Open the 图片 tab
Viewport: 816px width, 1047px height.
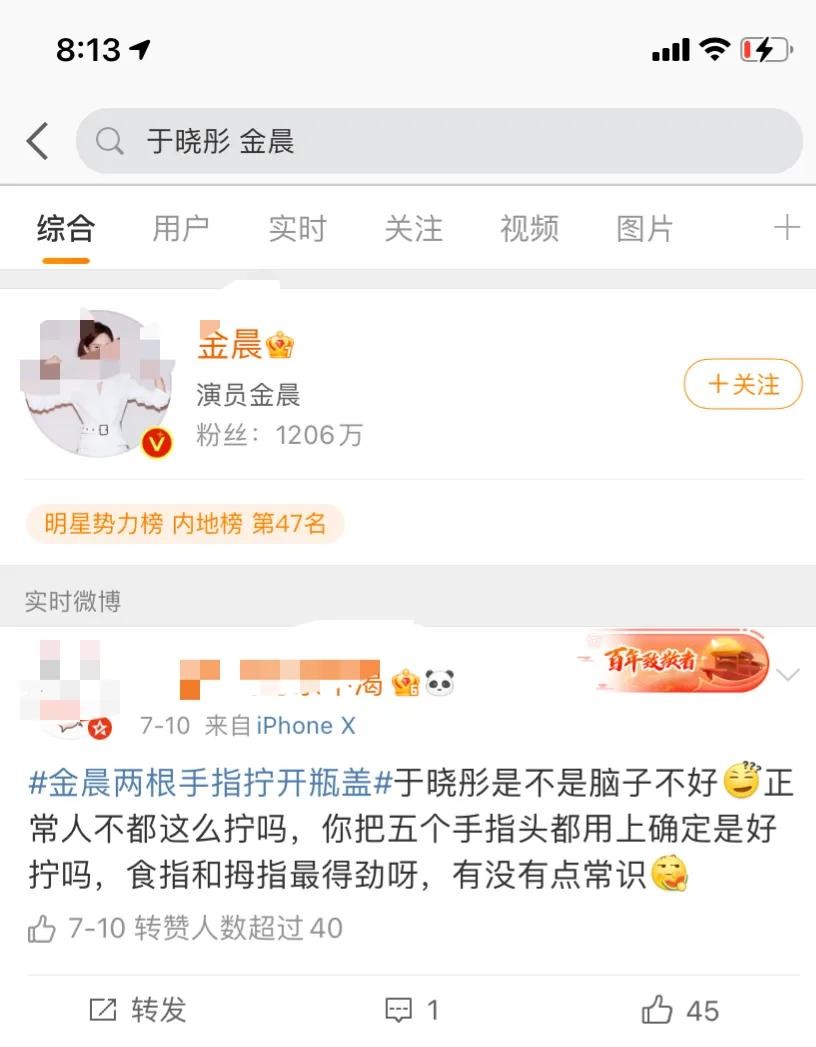645,229
